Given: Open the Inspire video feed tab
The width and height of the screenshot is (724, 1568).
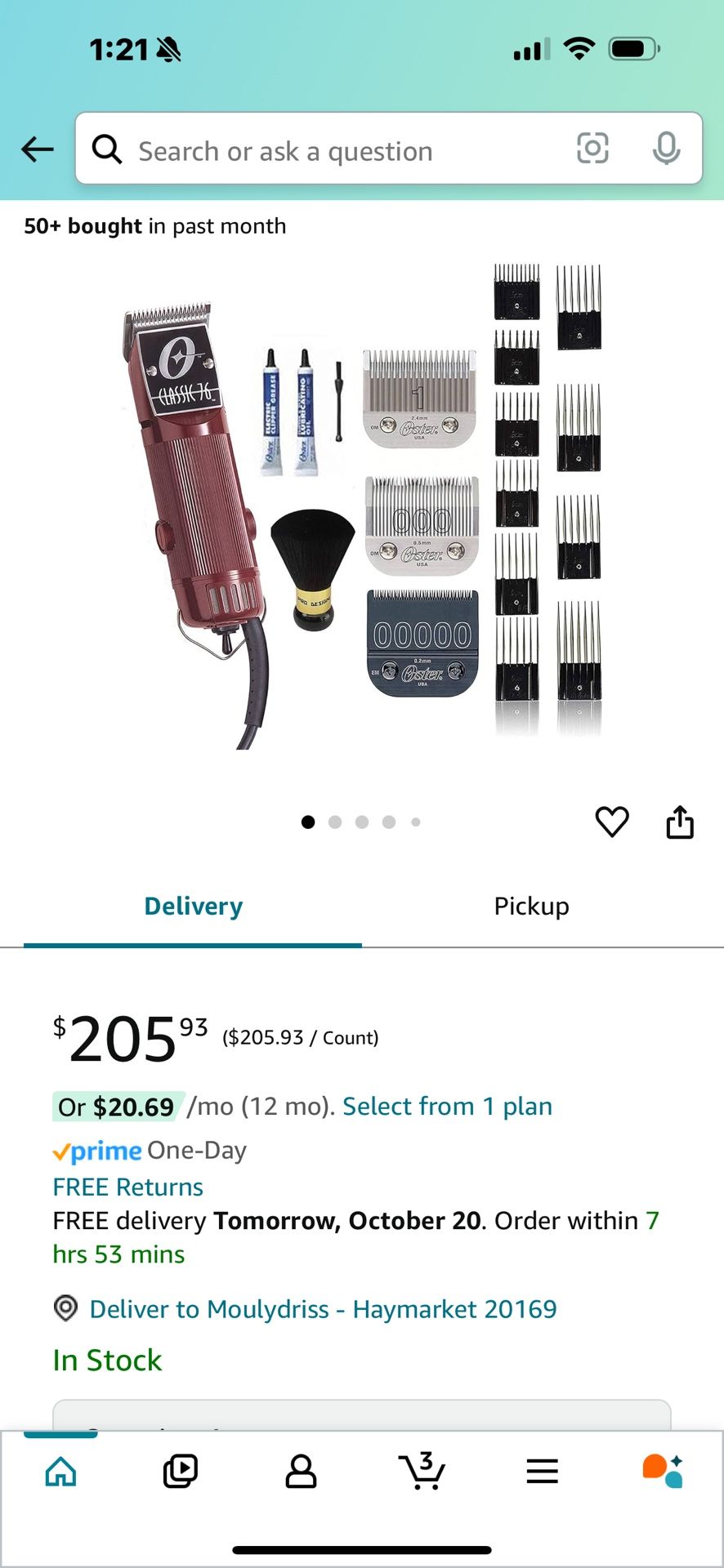Looking at the screenshot, I should [x=181, y=1472].
